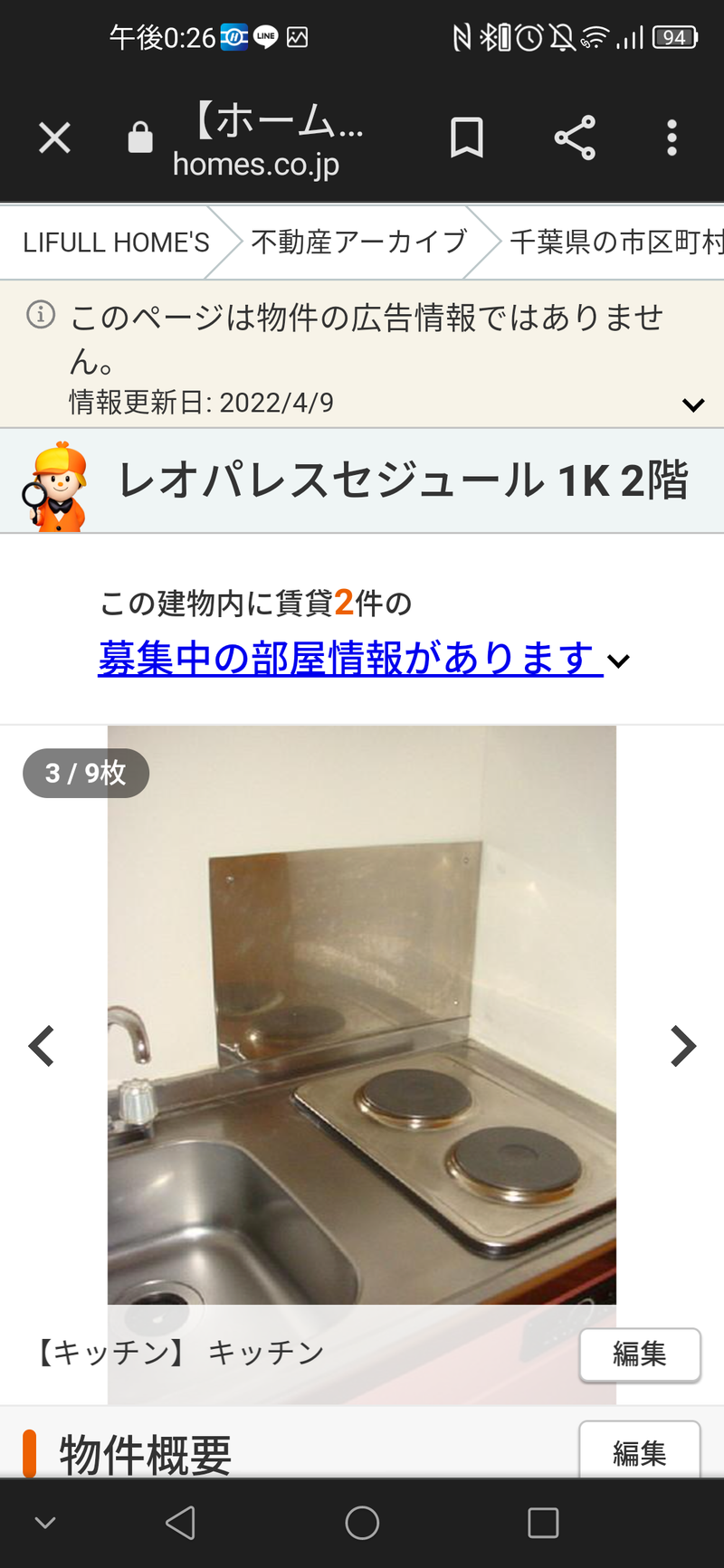Go back with the system back button
The image size is (724, 1568).
[180, 1523]
